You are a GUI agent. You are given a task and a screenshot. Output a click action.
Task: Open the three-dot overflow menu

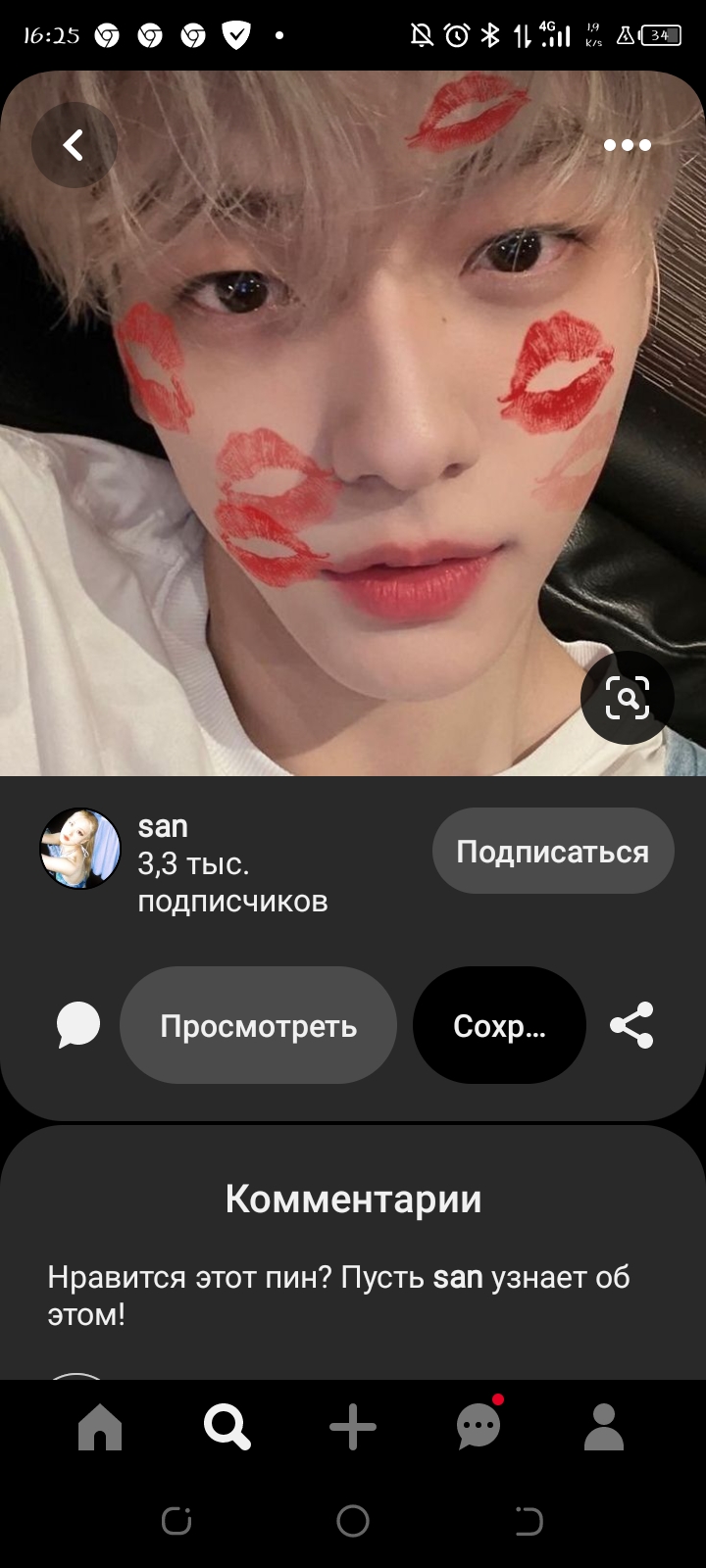coord(628,146)
